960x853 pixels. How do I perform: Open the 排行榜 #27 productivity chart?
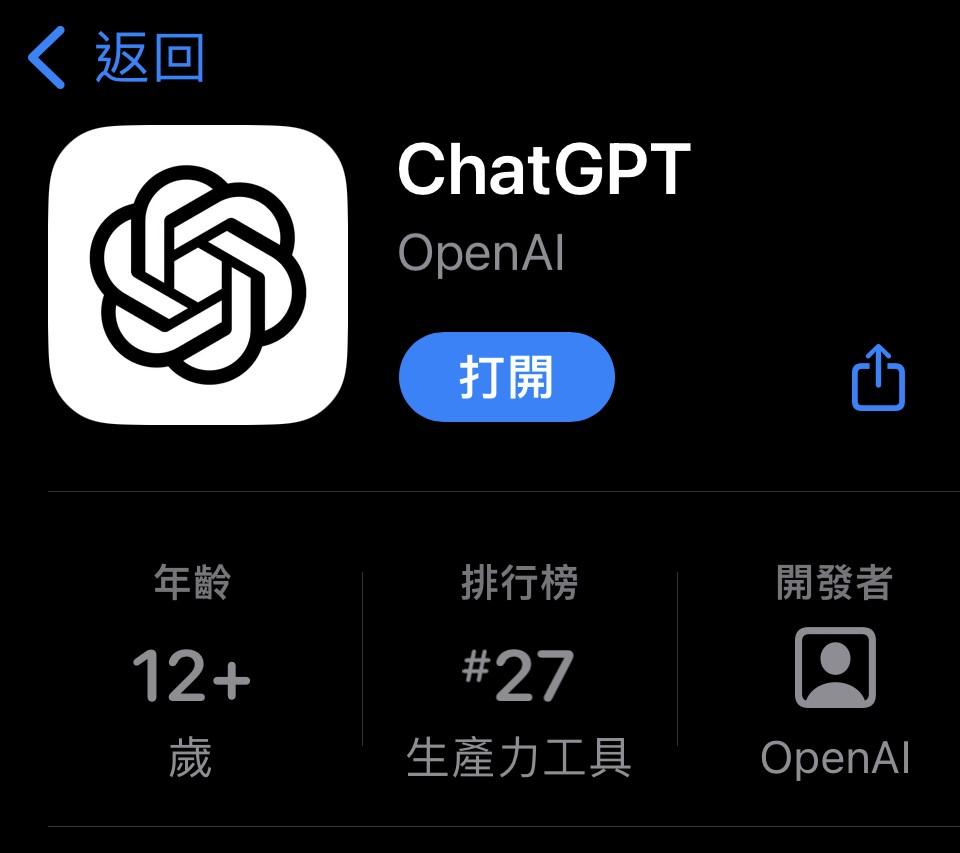pyautogui.click(x=519, y=672)
